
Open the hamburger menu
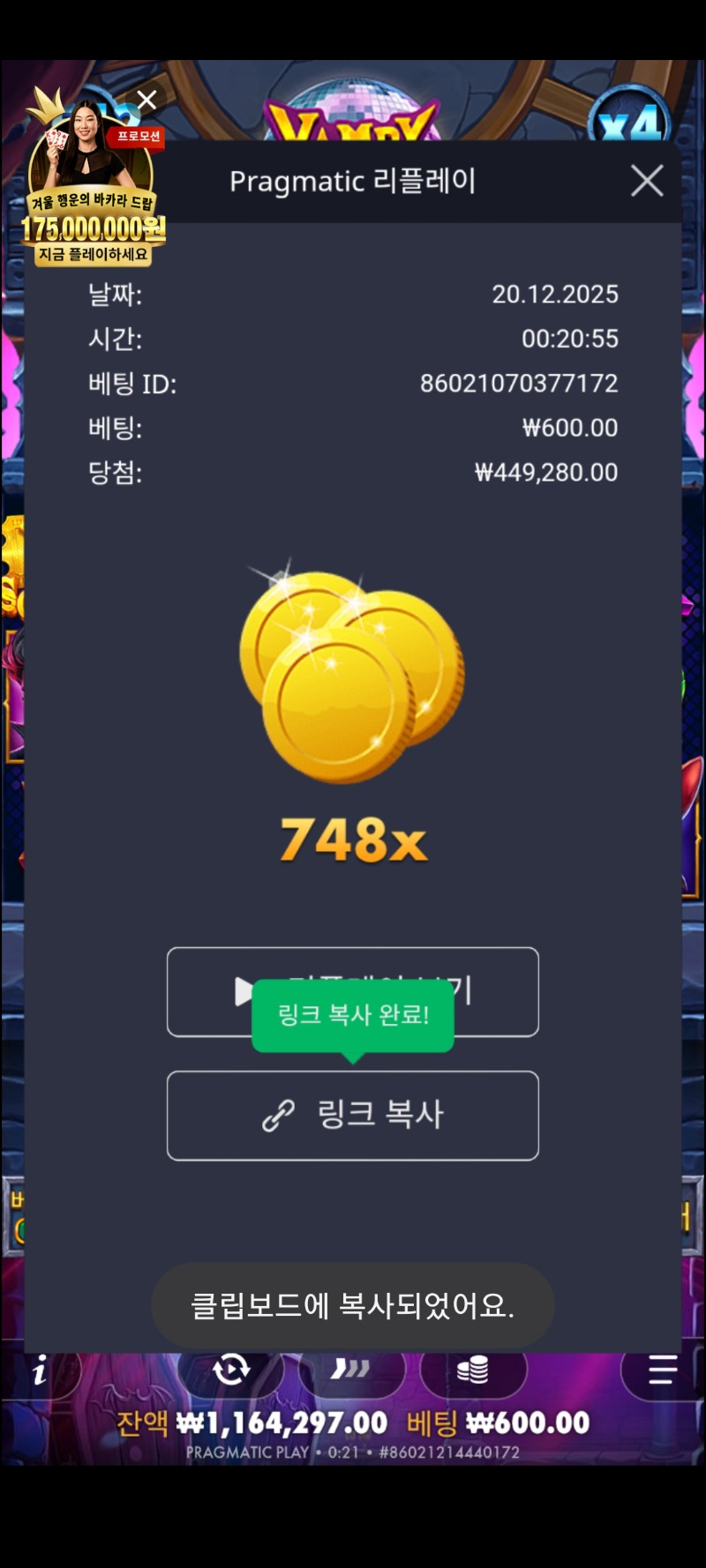662,1370
